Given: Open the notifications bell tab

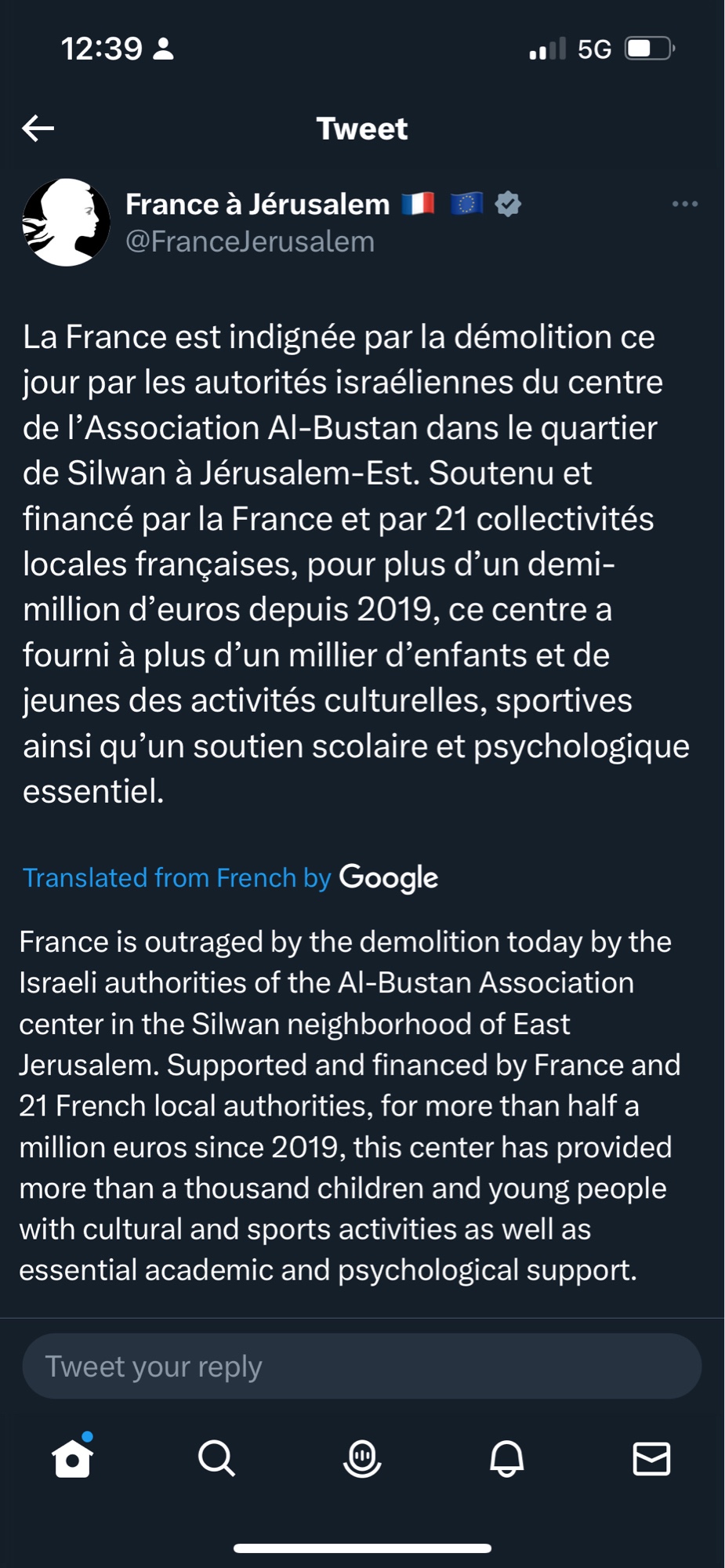Looking at the screenshot, I should (506, 1458).
